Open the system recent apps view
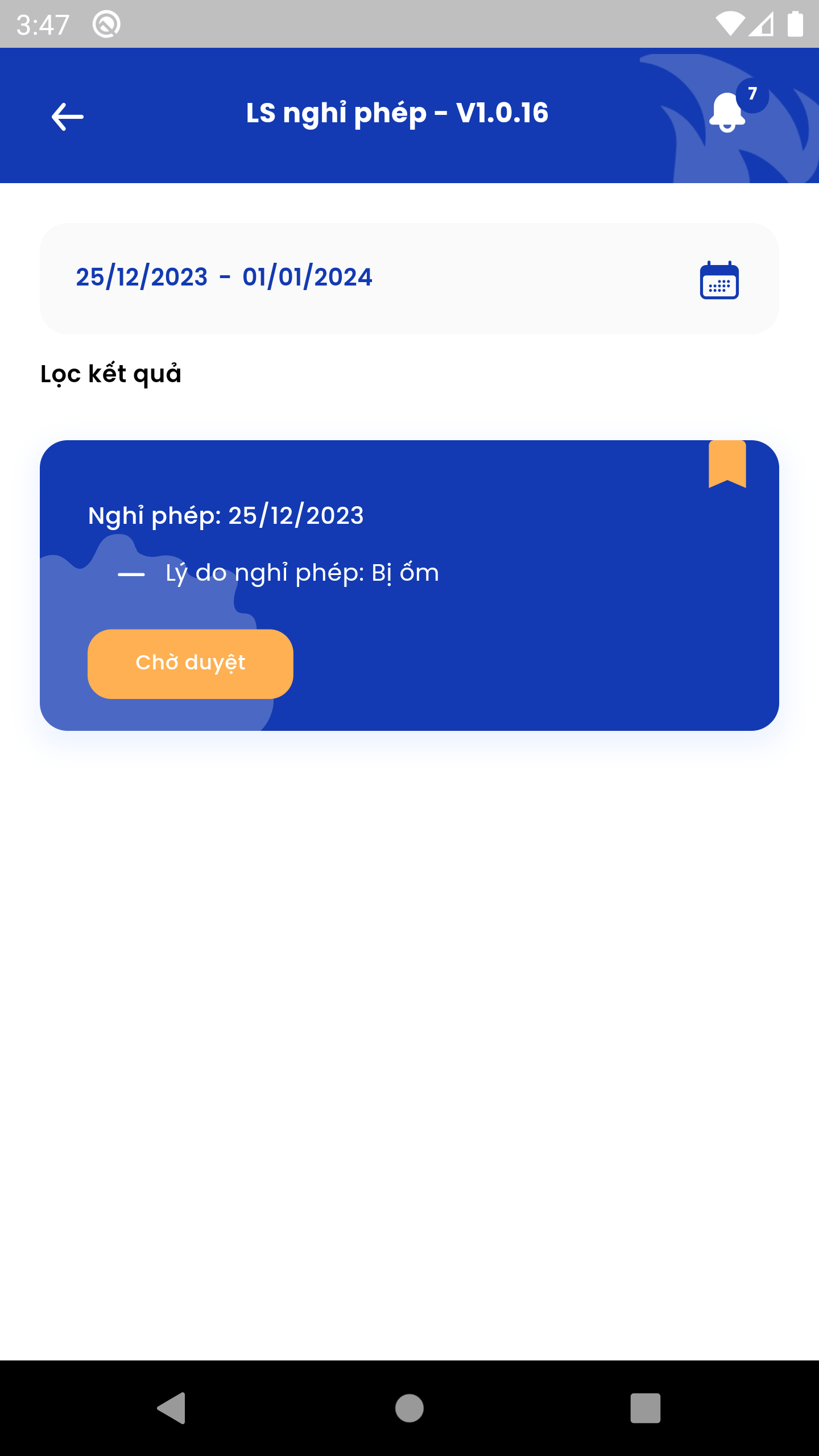 (645, 1408)
